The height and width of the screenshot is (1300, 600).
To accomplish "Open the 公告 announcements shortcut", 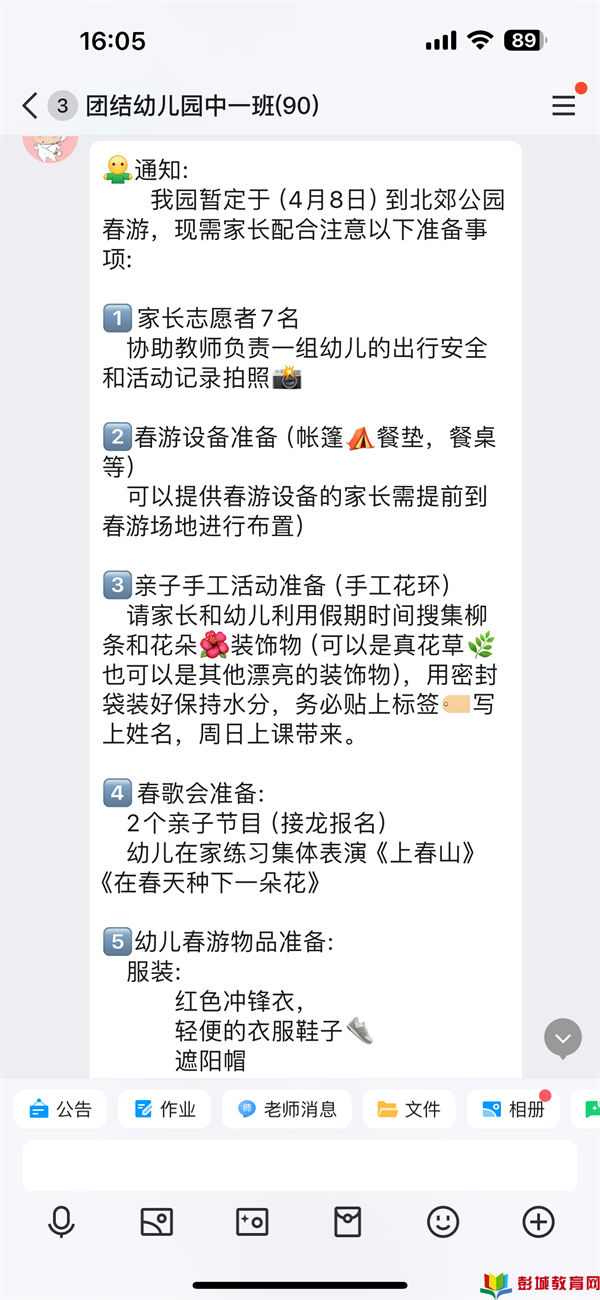I will click(x=61, y=1109).
